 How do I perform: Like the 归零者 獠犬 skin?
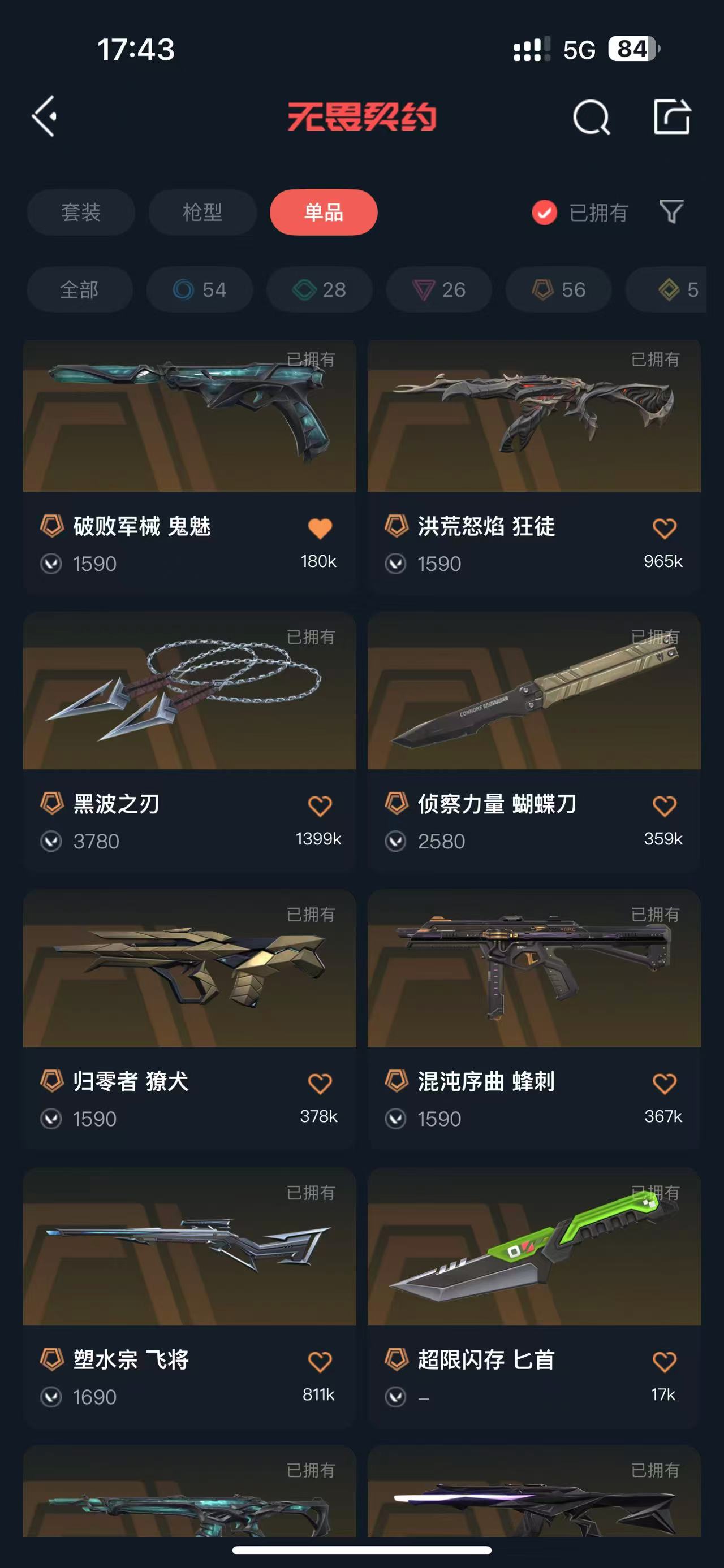[x=320, y=1084]
